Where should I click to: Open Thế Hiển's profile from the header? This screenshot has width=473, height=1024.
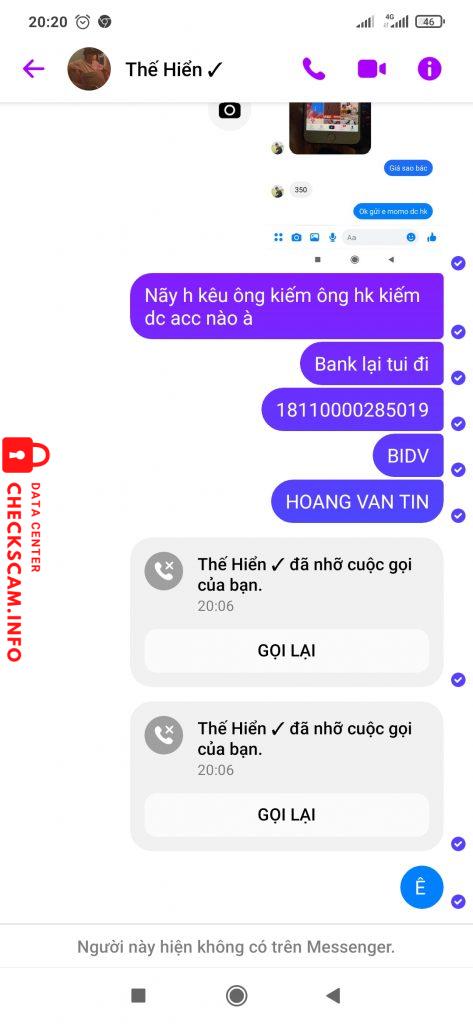coord(89,69)
